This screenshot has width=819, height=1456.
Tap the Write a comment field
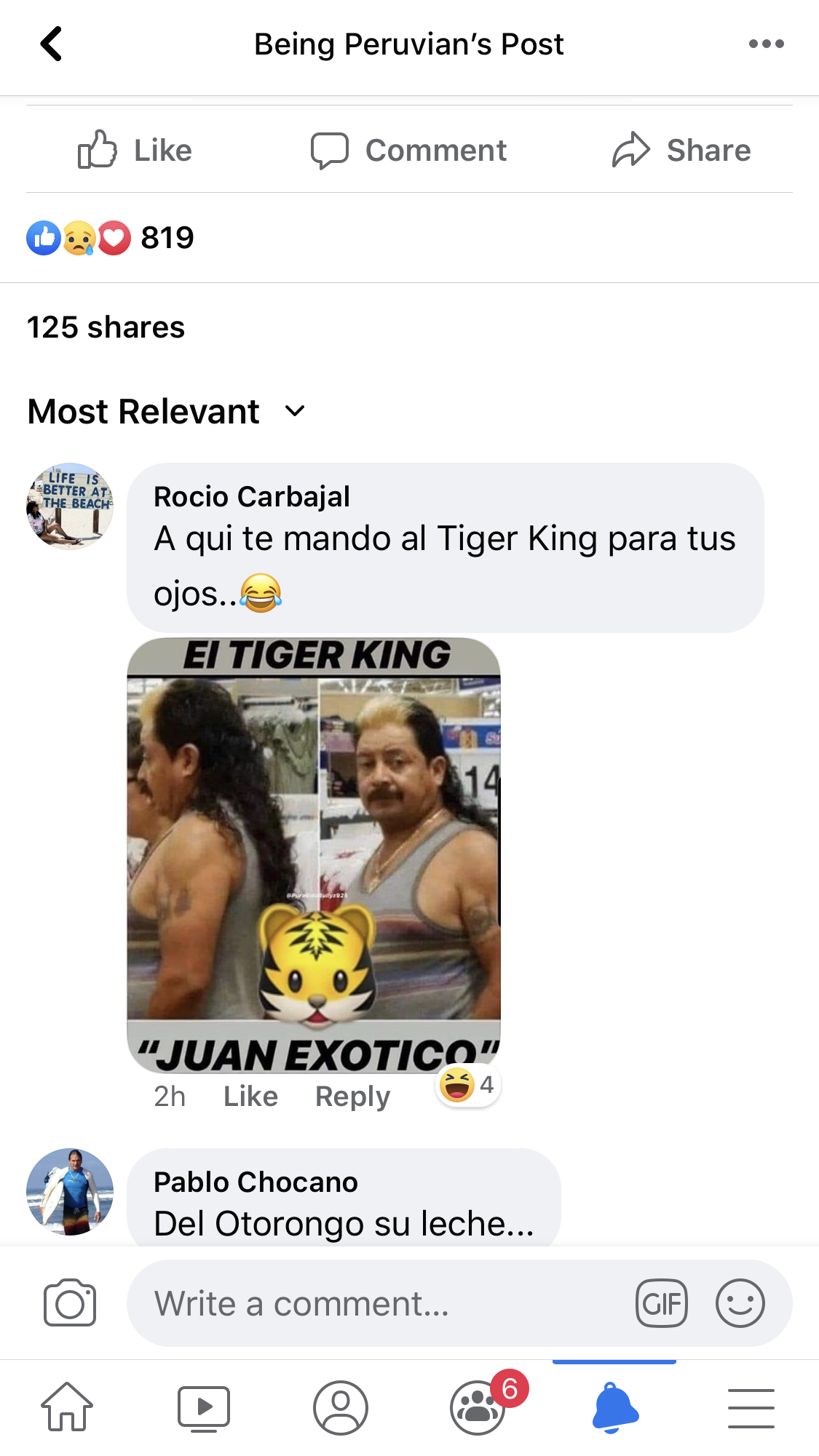(379, 1303)
